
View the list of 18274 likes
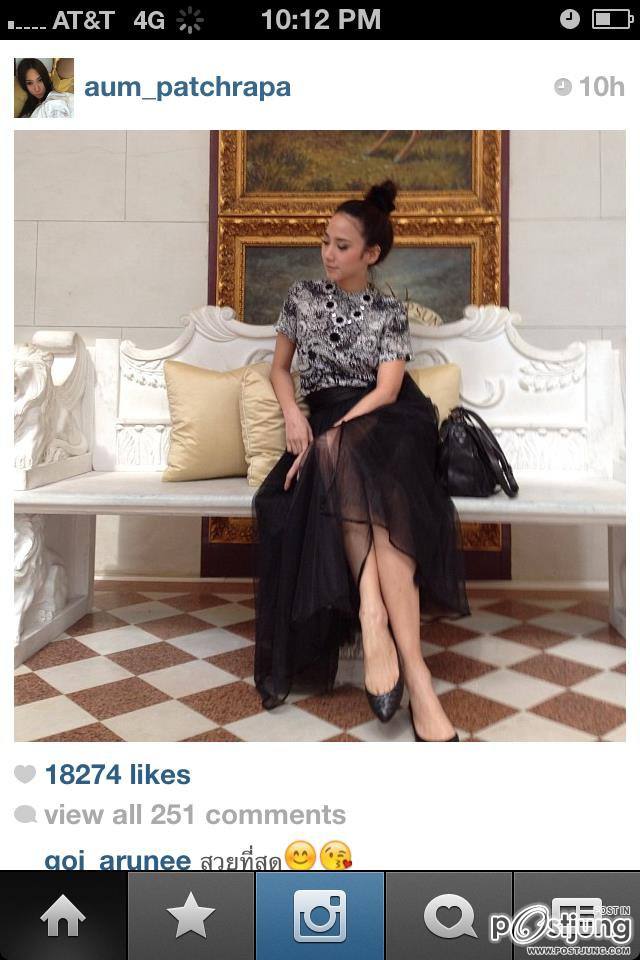[118, 774]
